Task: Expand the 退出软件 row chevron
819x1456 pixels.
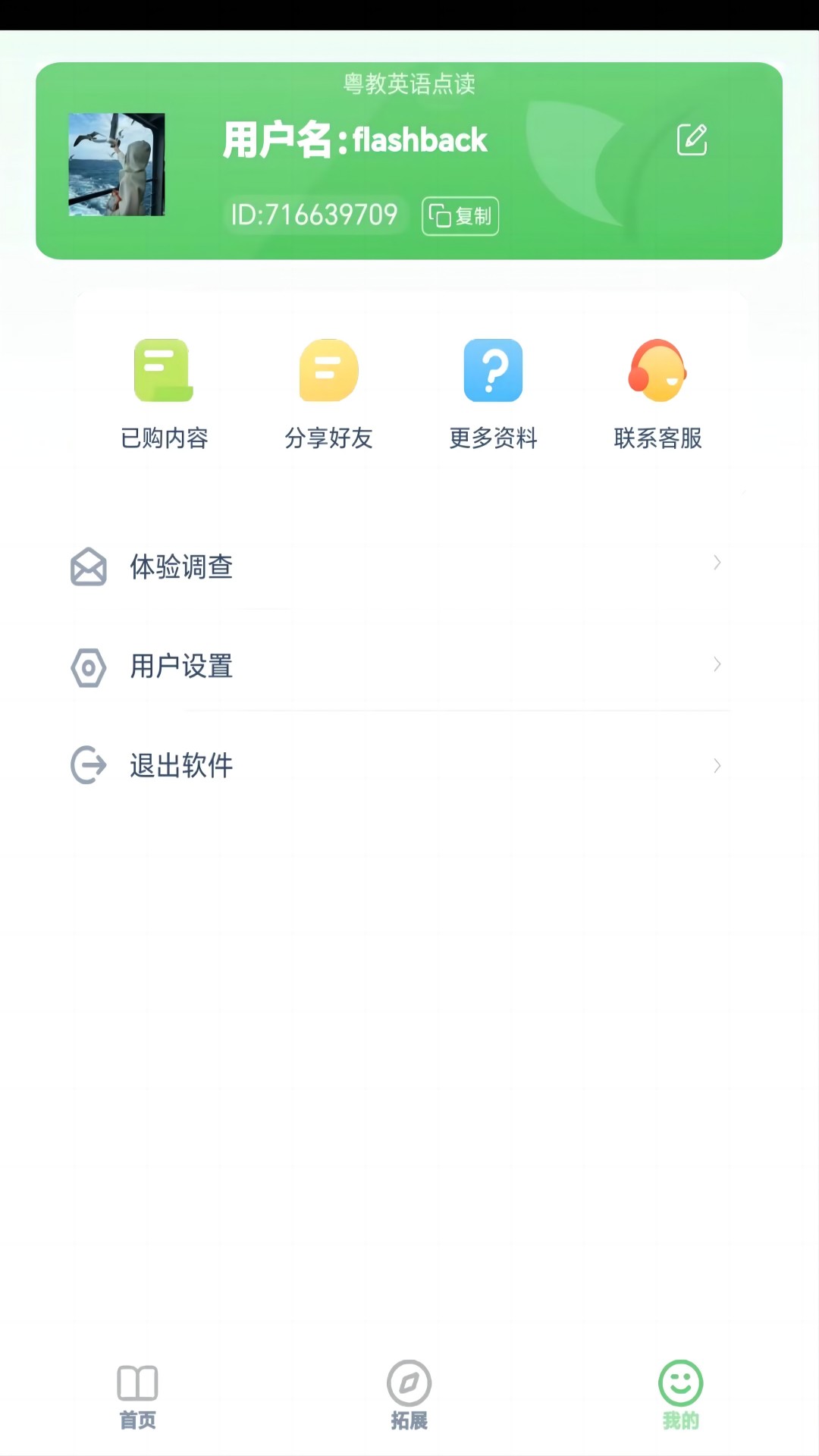Action: pos(717,766)
